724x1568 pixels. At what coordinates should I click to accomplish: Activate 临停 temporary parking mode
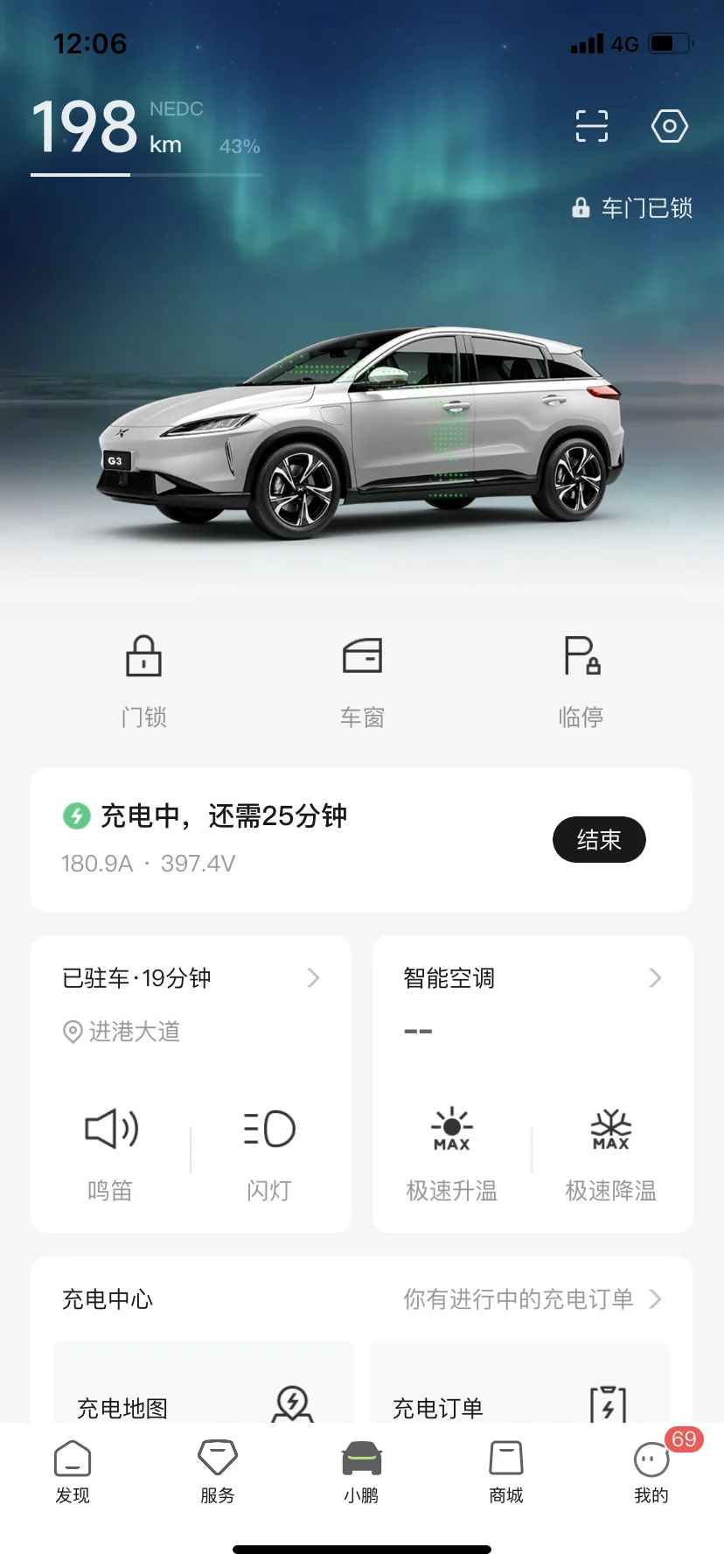point(581,680)
